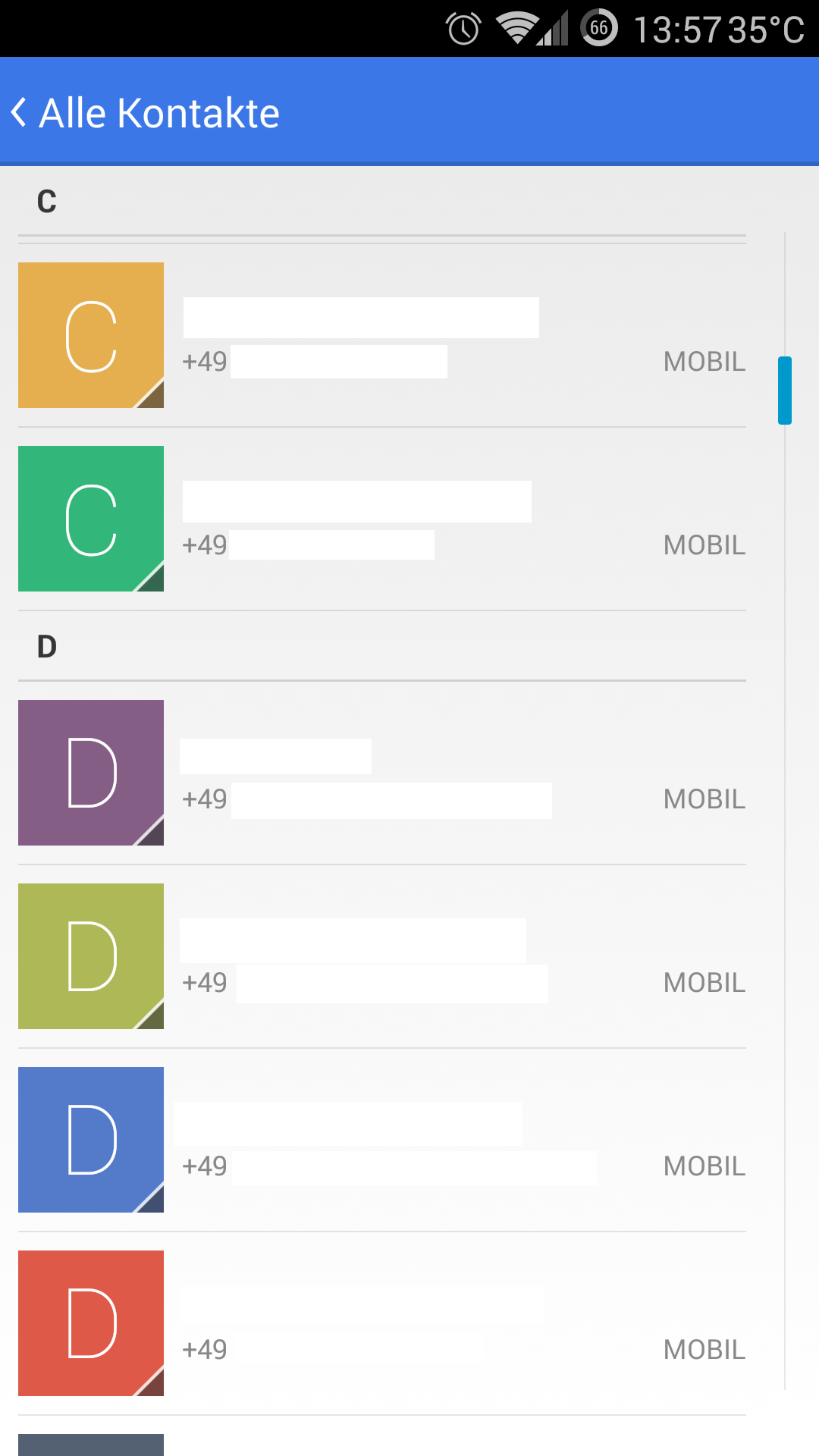Open the contact with red D avatar

(x=382, y=1323)
